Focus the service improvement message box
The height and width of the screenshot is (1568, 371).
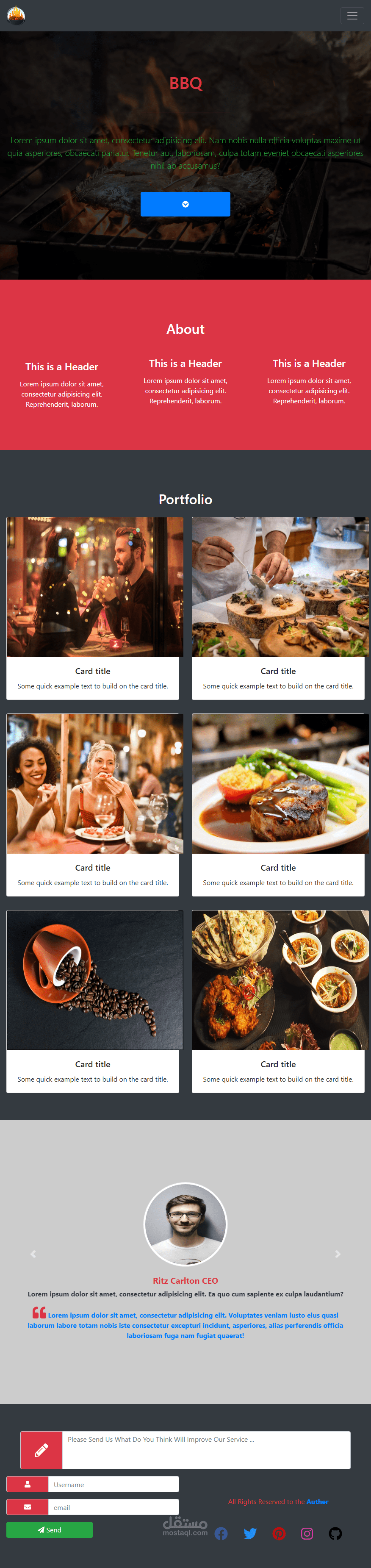pyautogui.click(x=205, y=1450)
